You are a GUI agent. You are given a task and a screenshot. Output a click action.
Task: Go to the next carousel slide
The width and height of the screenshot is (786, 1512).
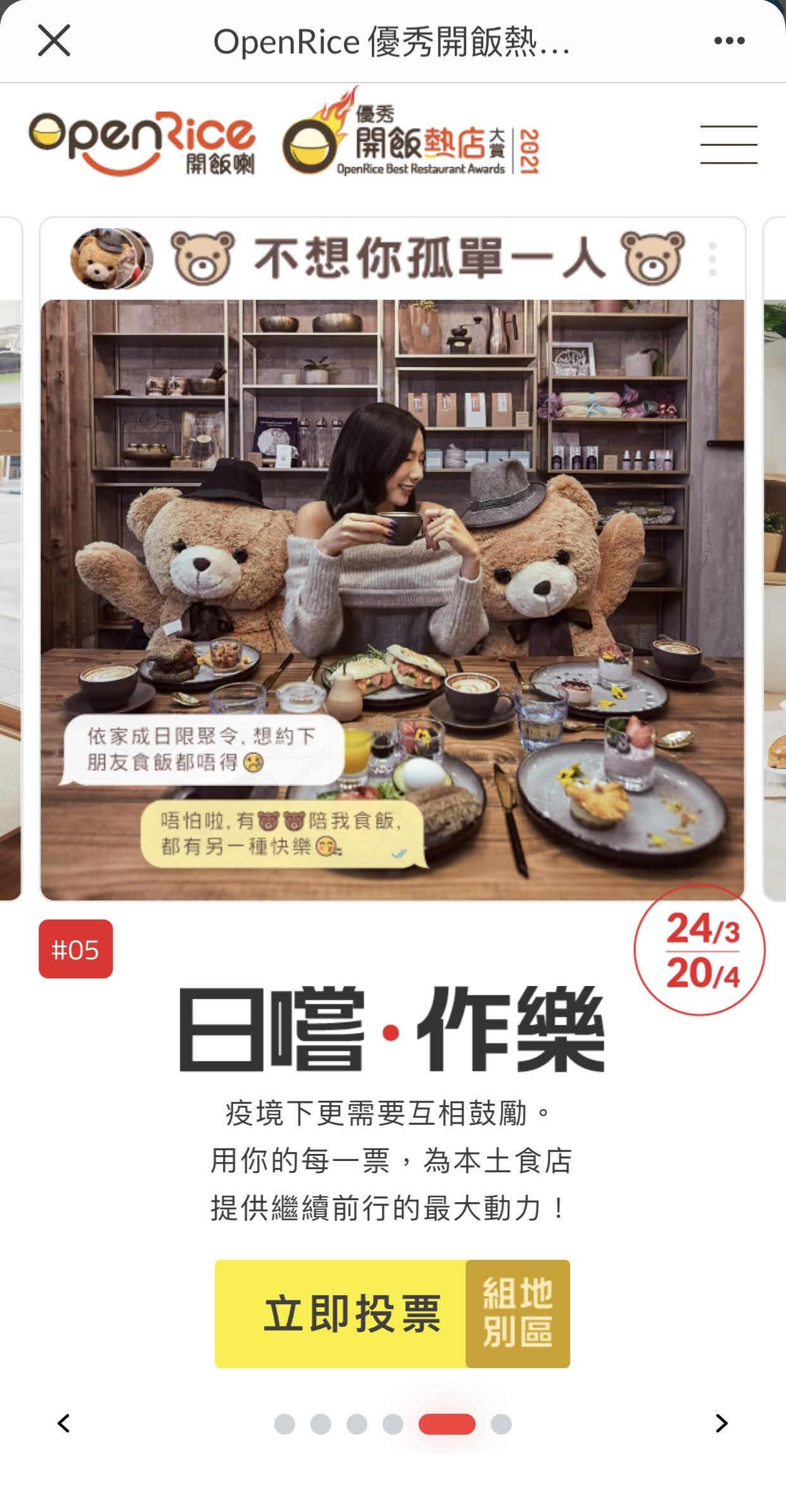point(721,1423)
